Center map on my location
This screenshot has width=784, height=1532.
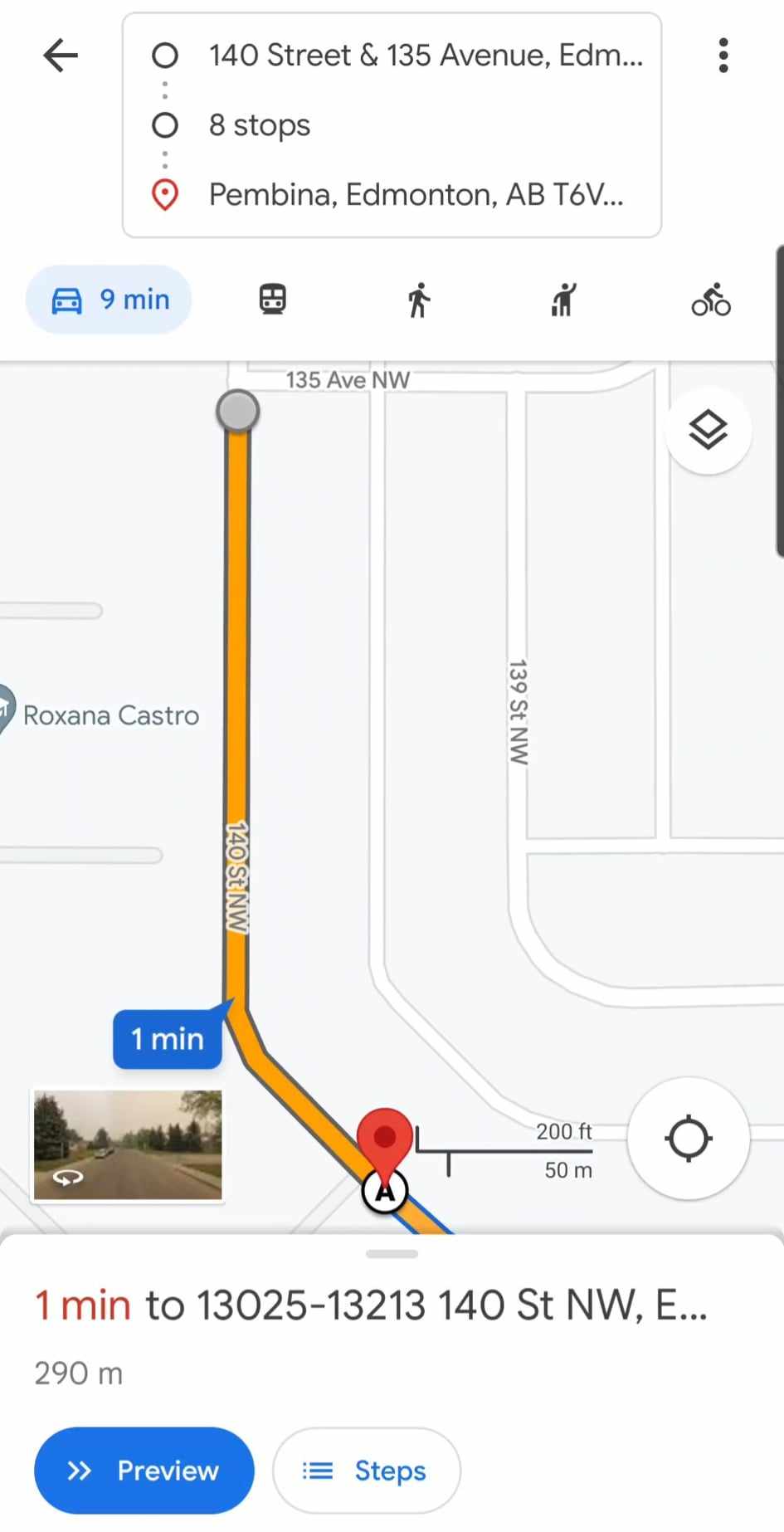point(689,1138)
